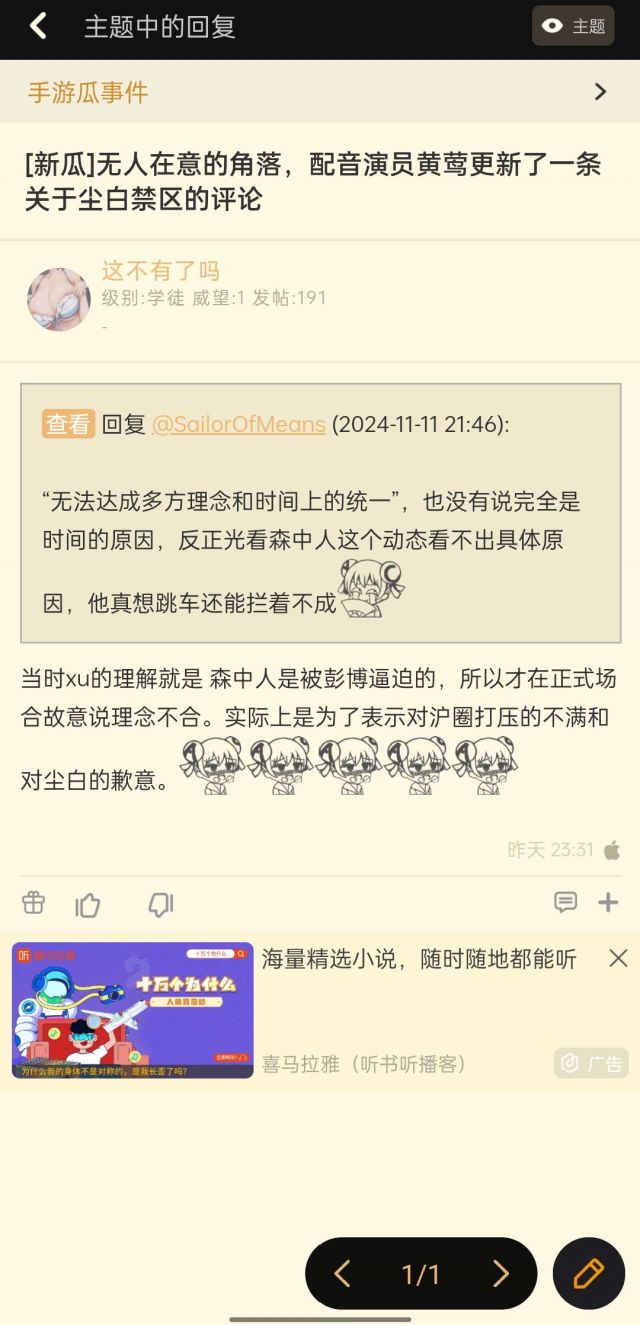Image resolution: width=640 pixels, height=1325 pixels.
Task: Open the 主题 view button
Action: 573,27
